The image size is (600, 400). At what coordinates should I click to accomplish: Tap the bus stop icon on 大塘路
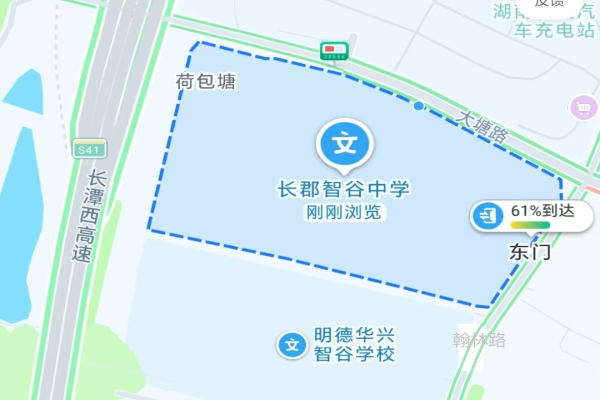333,49
